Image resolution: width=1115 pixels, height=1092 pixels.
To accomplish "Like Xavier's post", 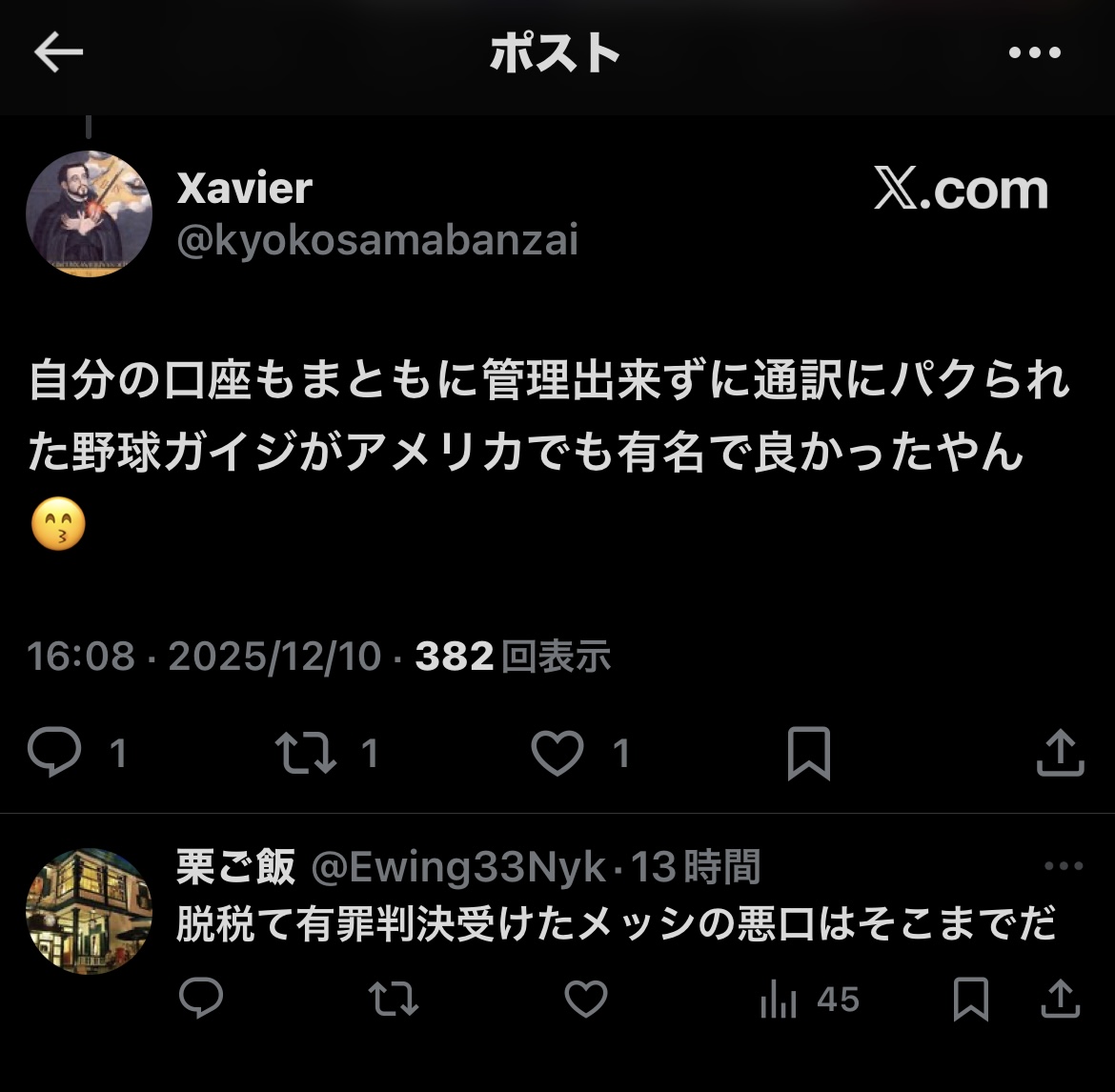I will pyautogui.click(x=557, y=753).
